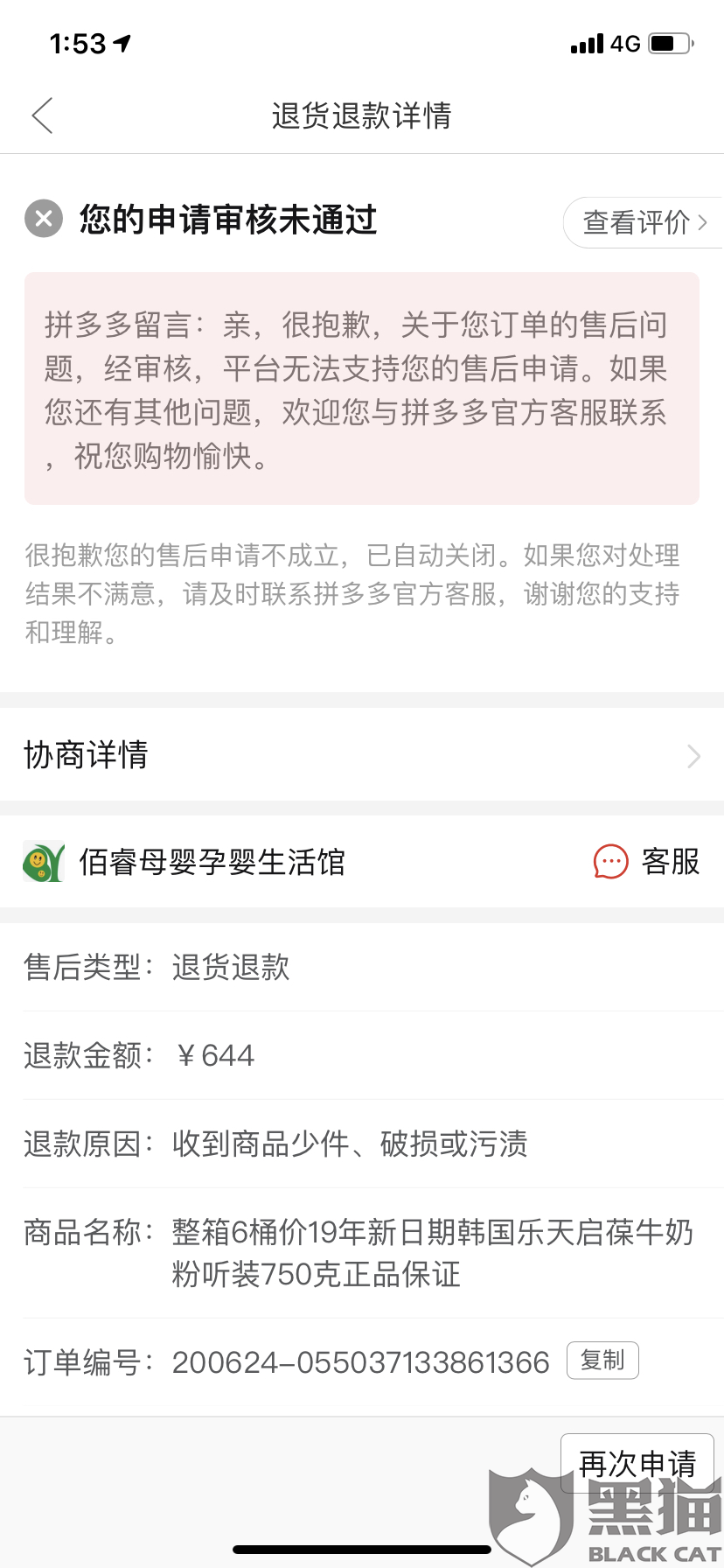Open 查看评价 to view reviews

(644, 222)
